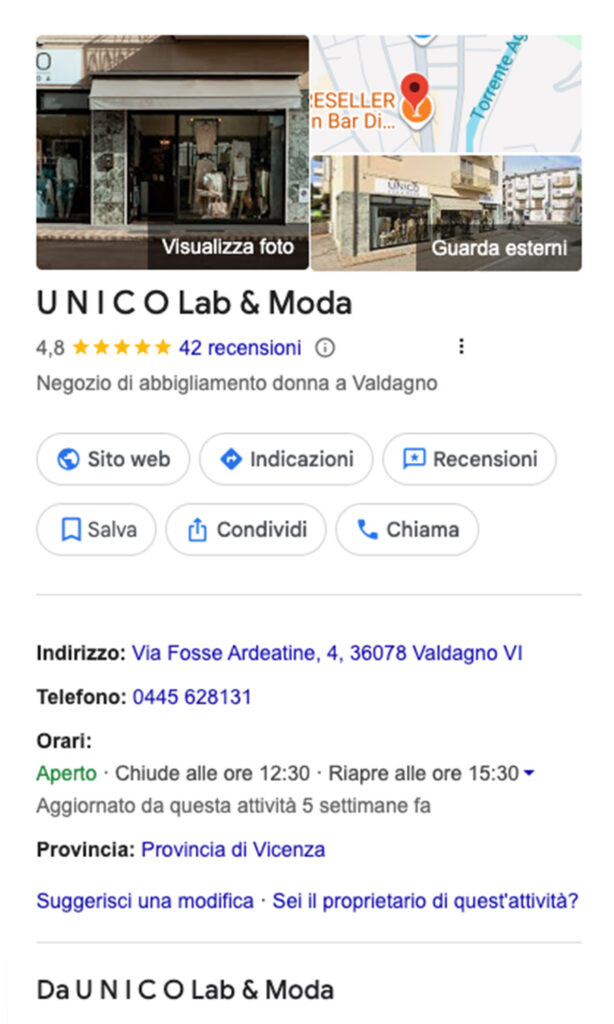Open the map preview with the red pin
This screenshot has height=1024, width=614.
445,94
